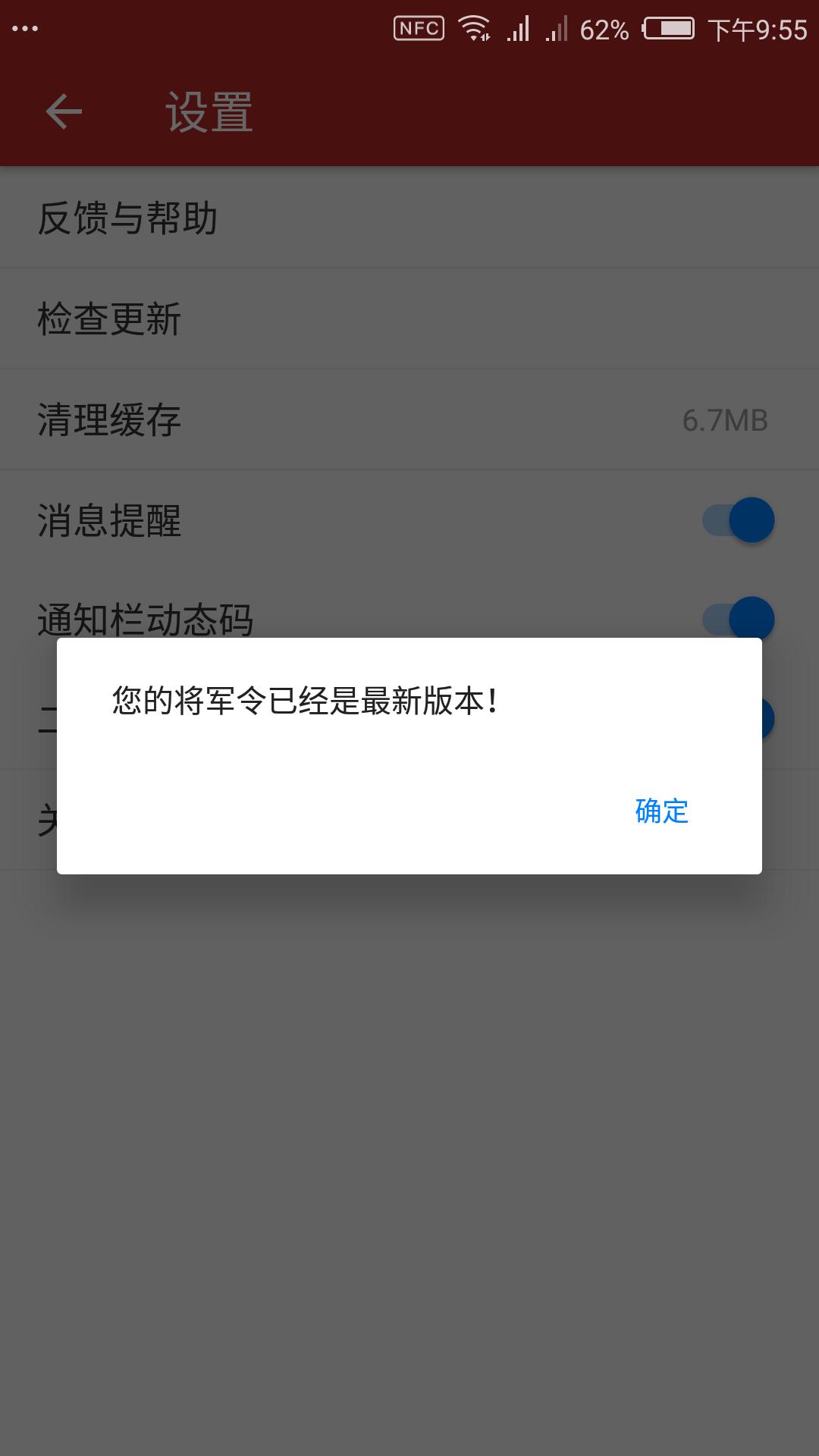Tap 清理缓存 row

pos(409,419)
